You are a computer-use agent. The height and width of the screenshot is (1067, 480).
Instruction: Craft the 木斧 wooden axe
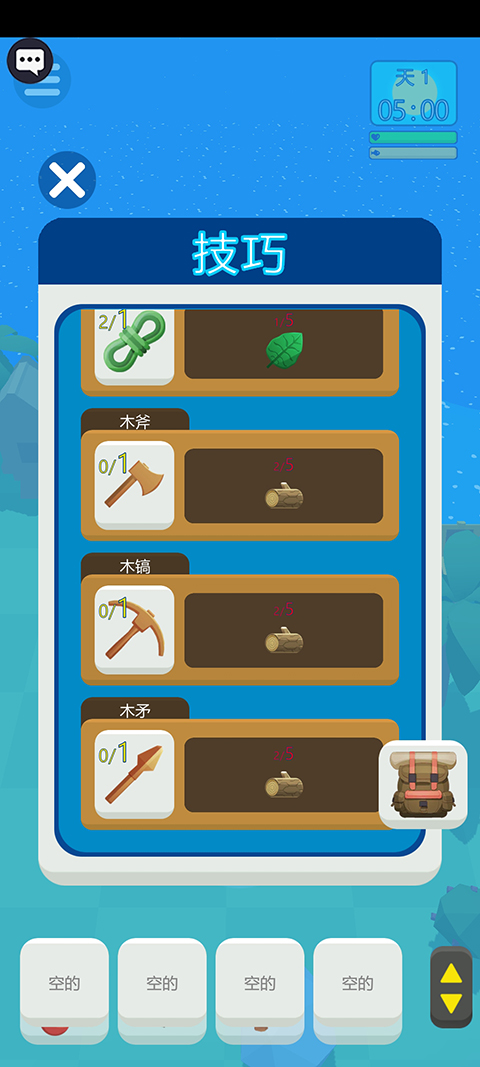click(x=134, y=485)
